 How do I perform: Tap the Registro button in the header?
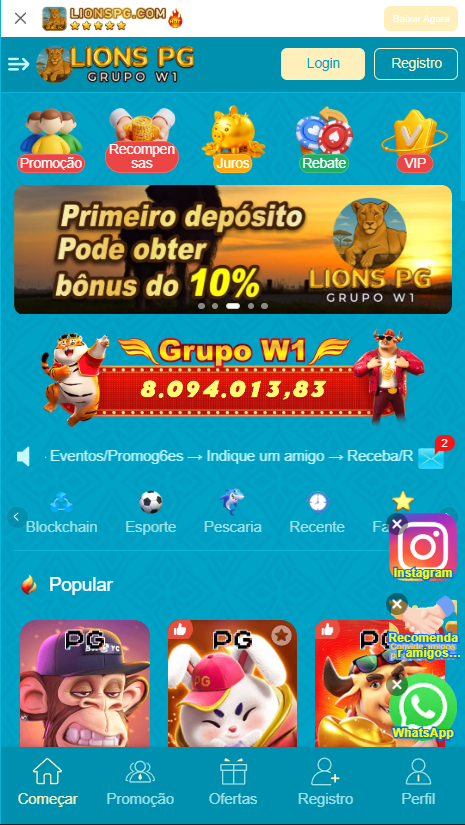pos(416,64)
